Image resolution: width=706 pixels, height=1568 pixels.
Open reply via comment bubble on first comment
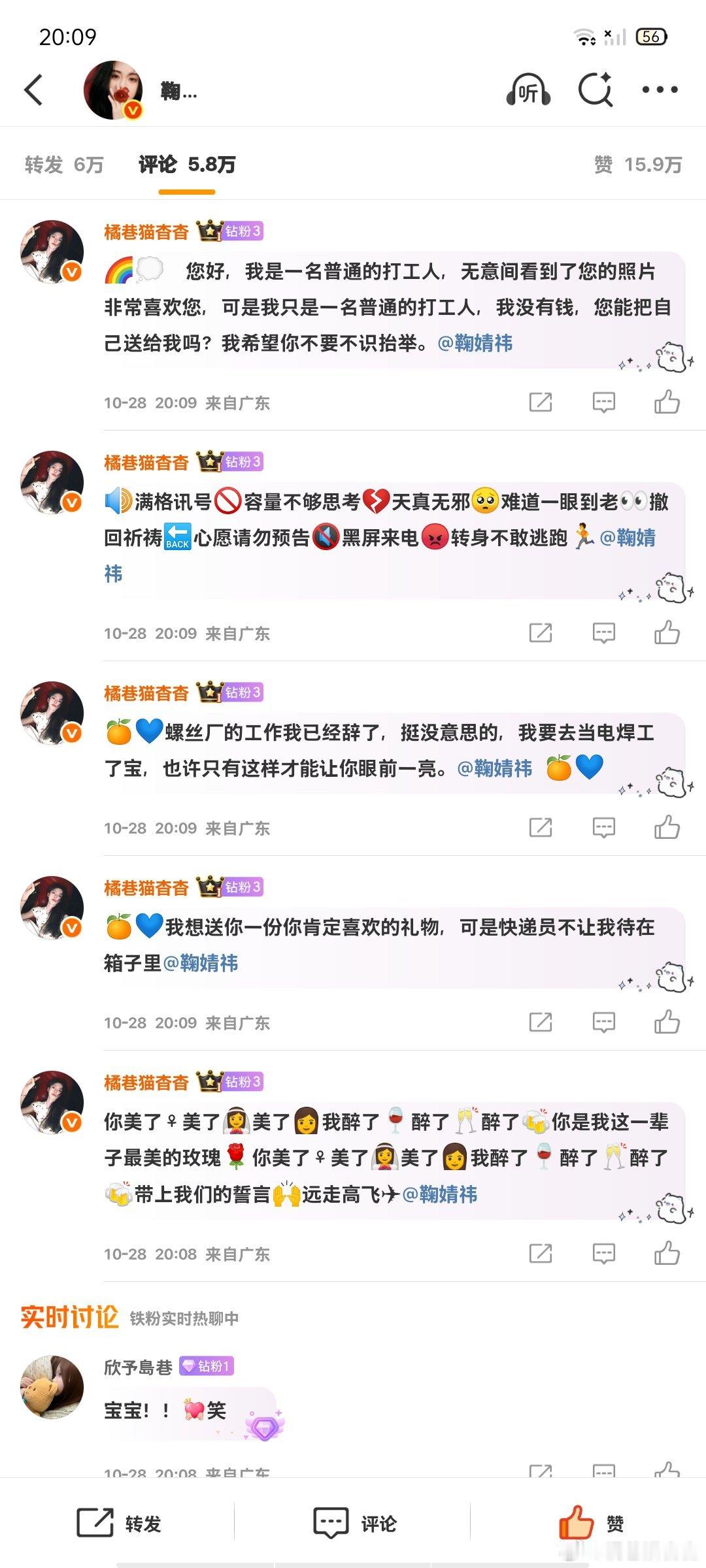603,402
